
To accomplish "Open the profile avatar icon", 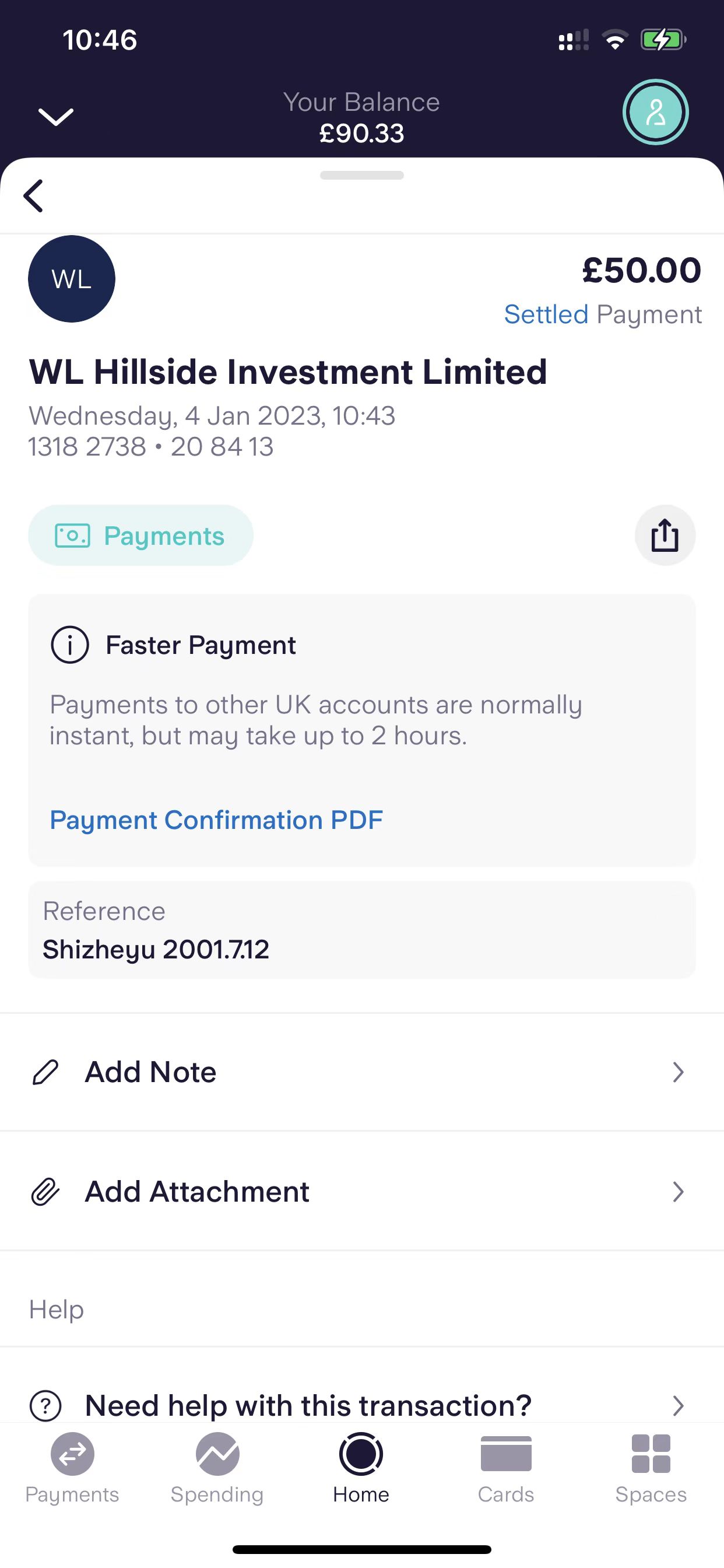I will pyautogui.click(x=655, y=113).
